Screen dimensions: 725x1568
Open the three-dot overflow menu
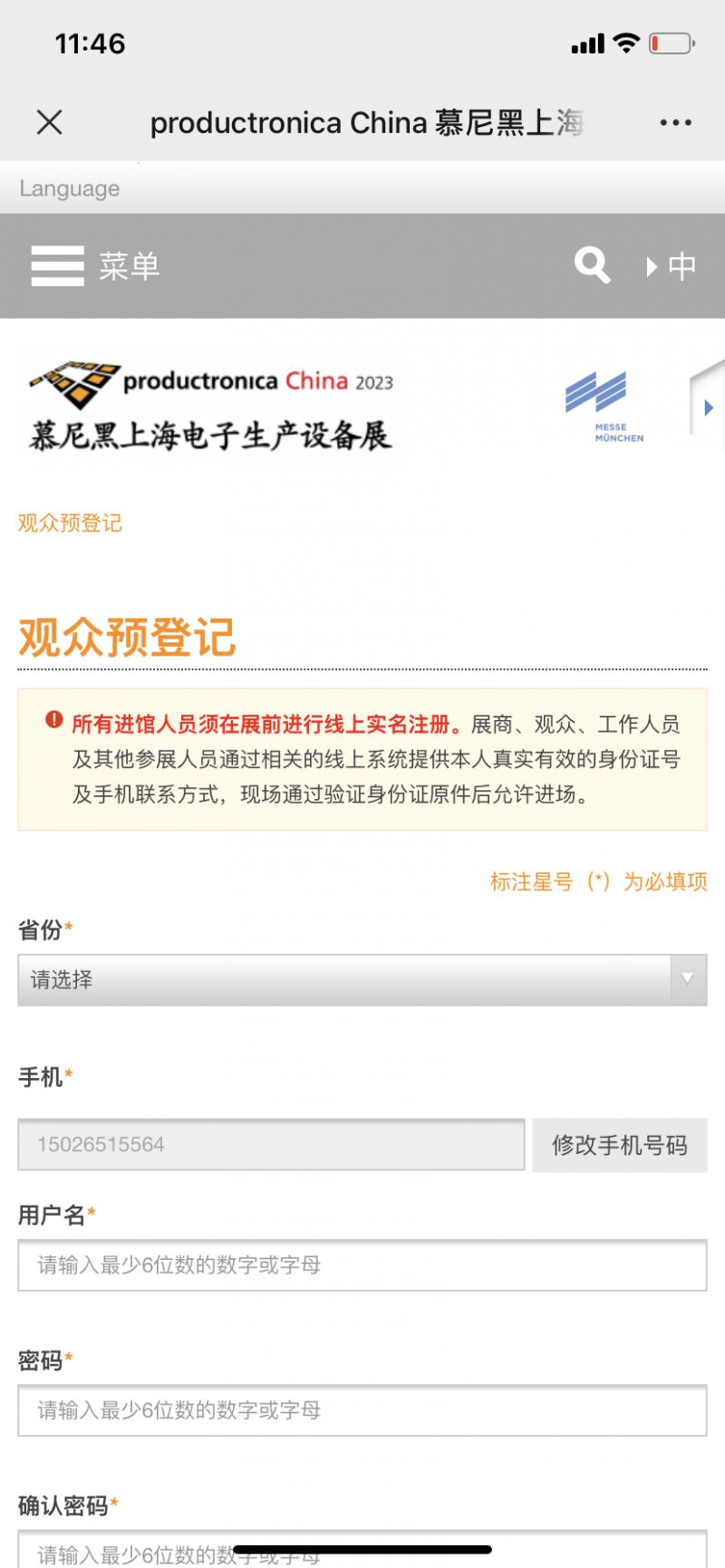675,122
